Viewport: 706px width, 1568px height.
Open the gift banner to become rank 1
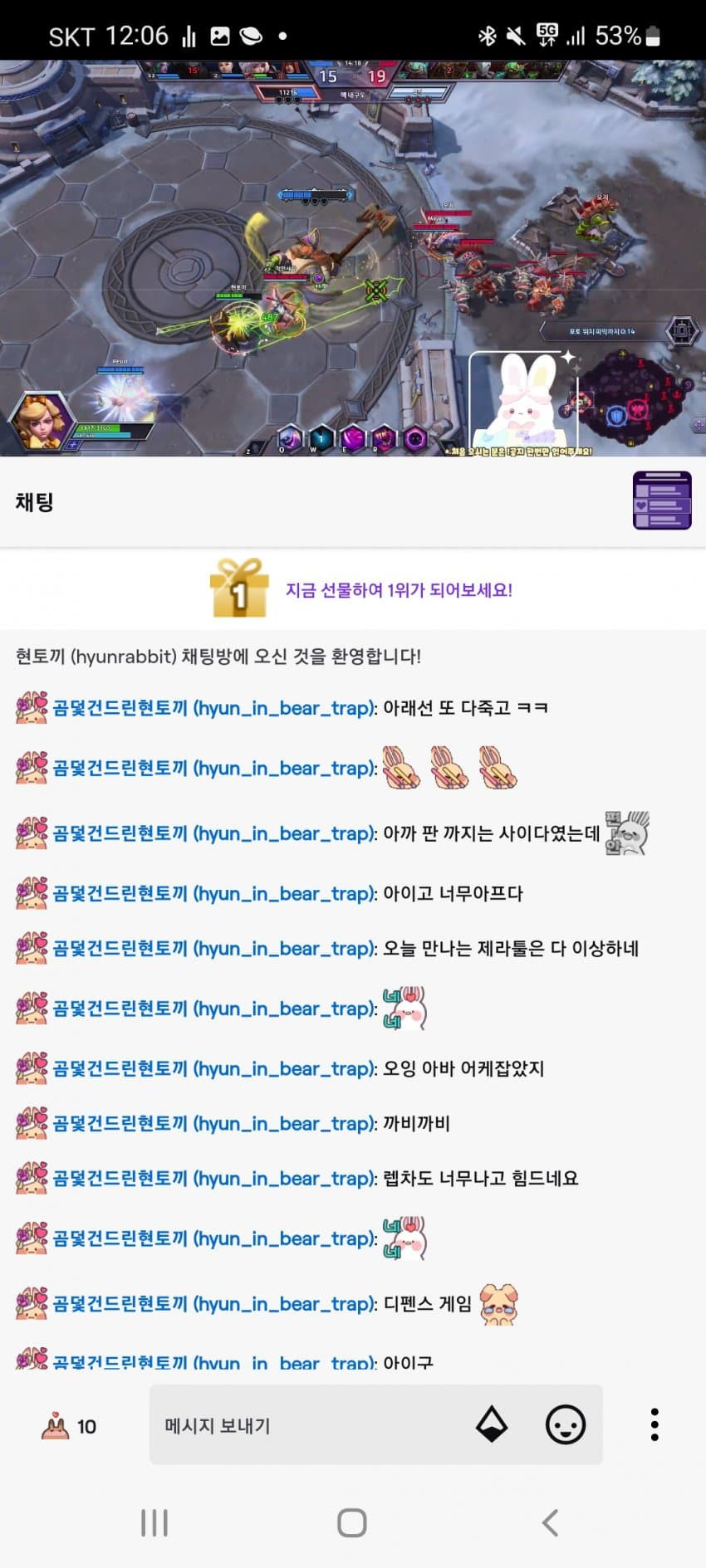362,589
